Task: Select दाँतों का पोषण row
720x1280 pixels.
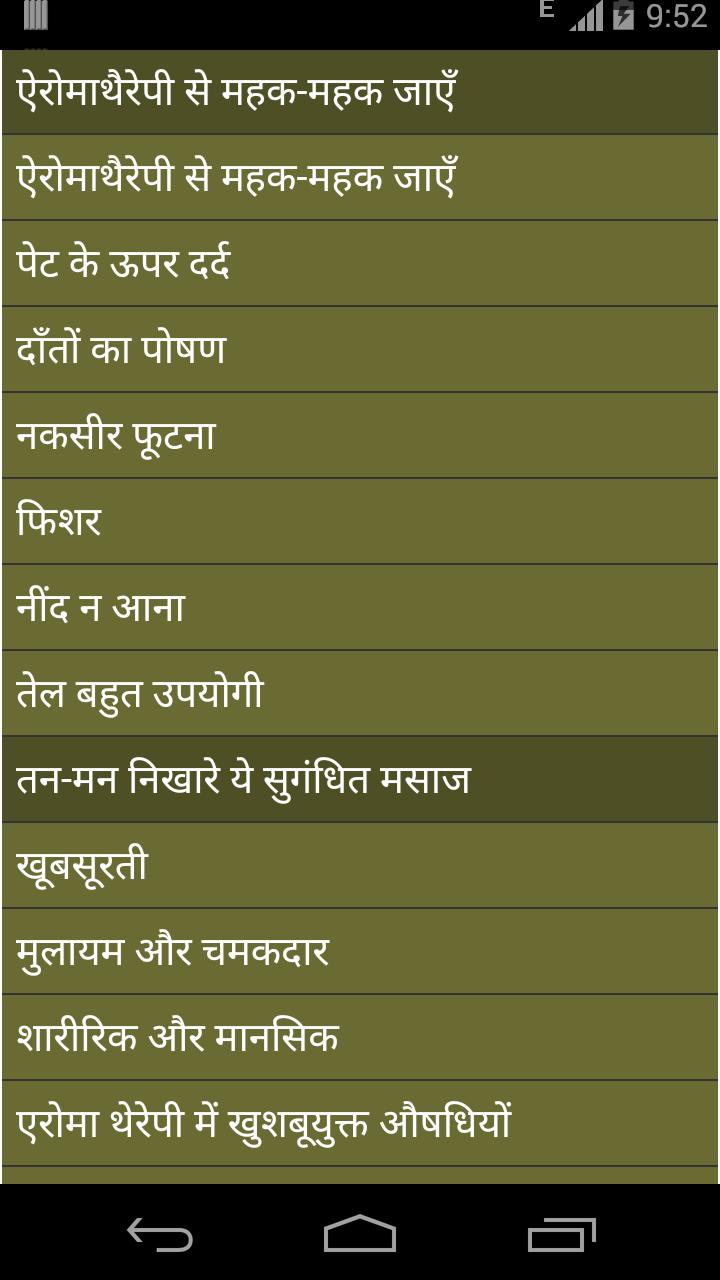Action: pyautogui.click(x=360, y=350)
